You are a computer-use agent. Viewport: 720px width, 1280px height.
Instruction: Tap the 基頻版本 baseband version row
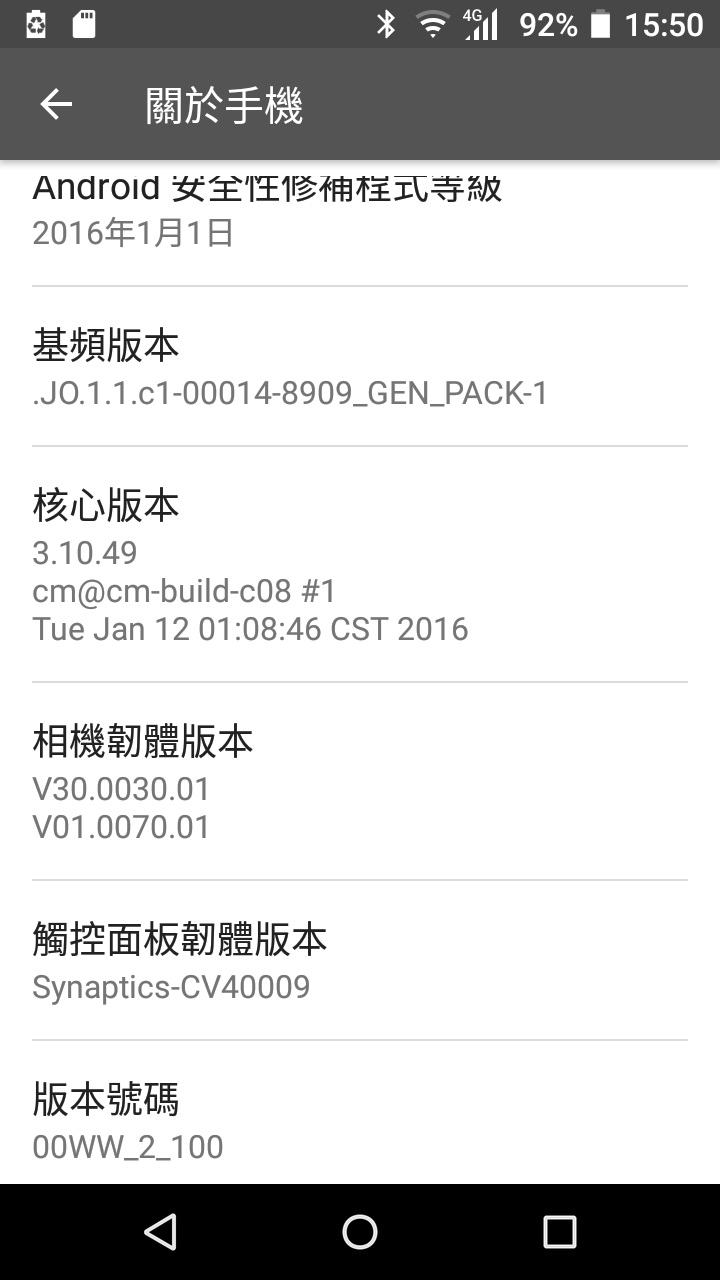click(360, 366)
